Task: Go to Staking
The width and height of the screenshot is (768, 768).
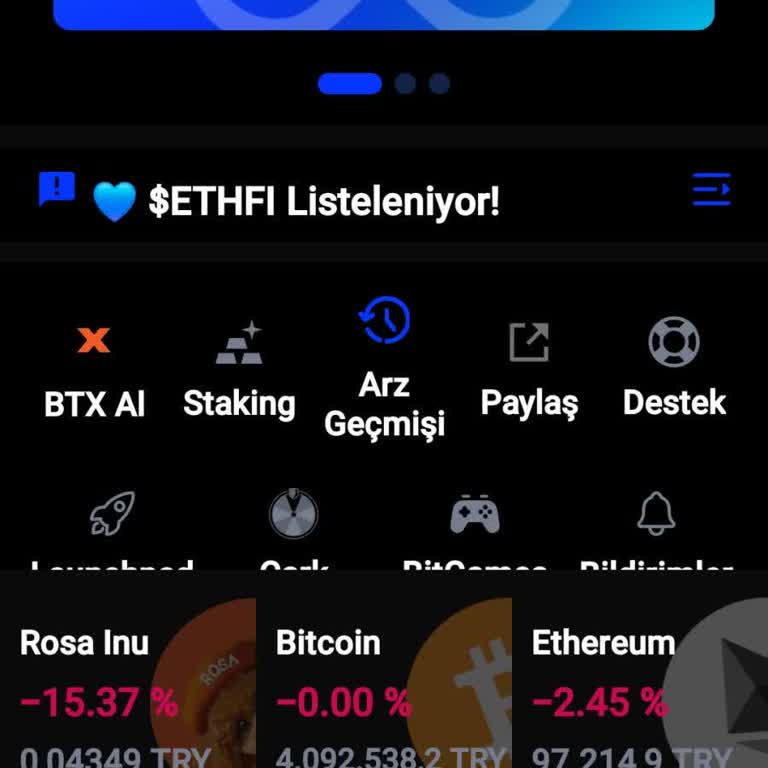Action: tap(239, 370)
